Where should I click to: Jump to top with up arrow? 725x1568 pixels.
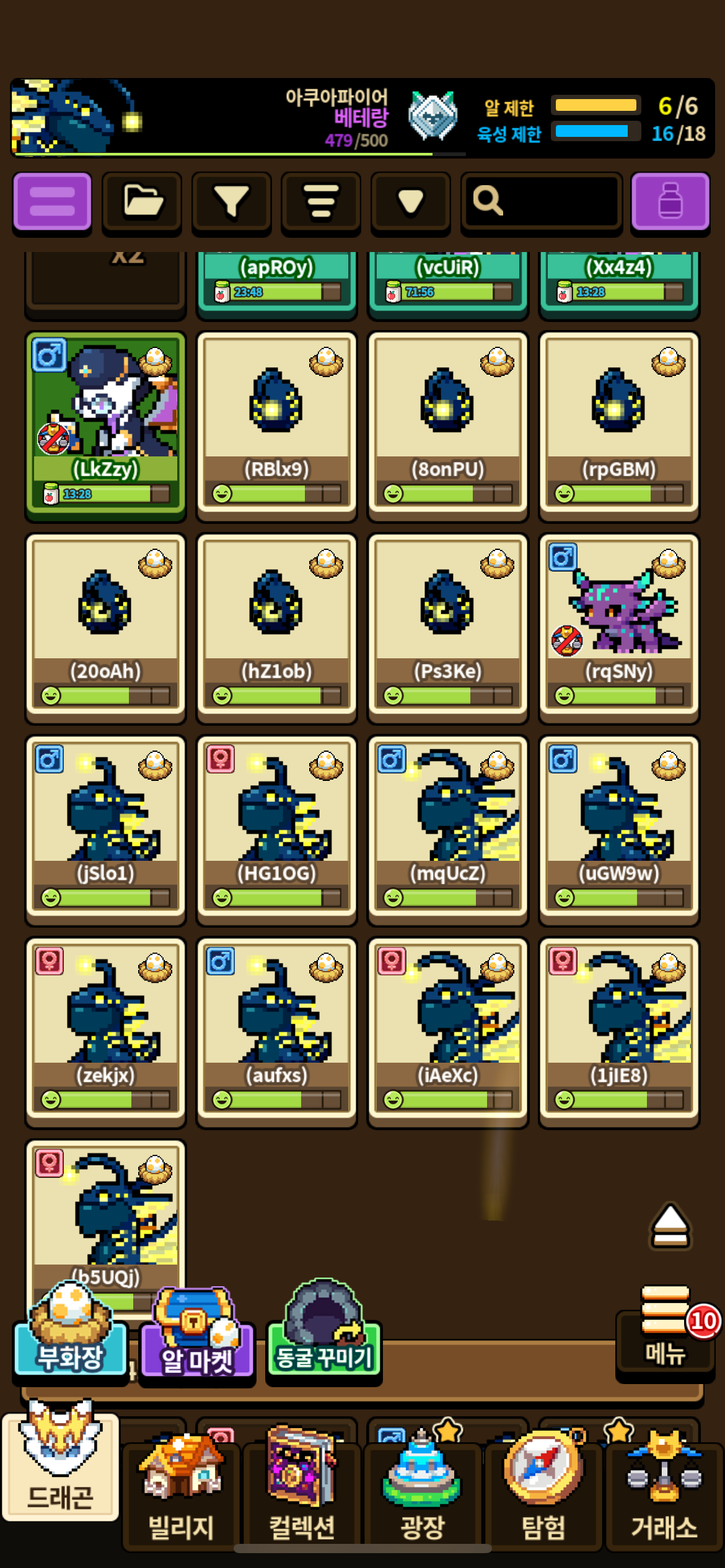670,1225
